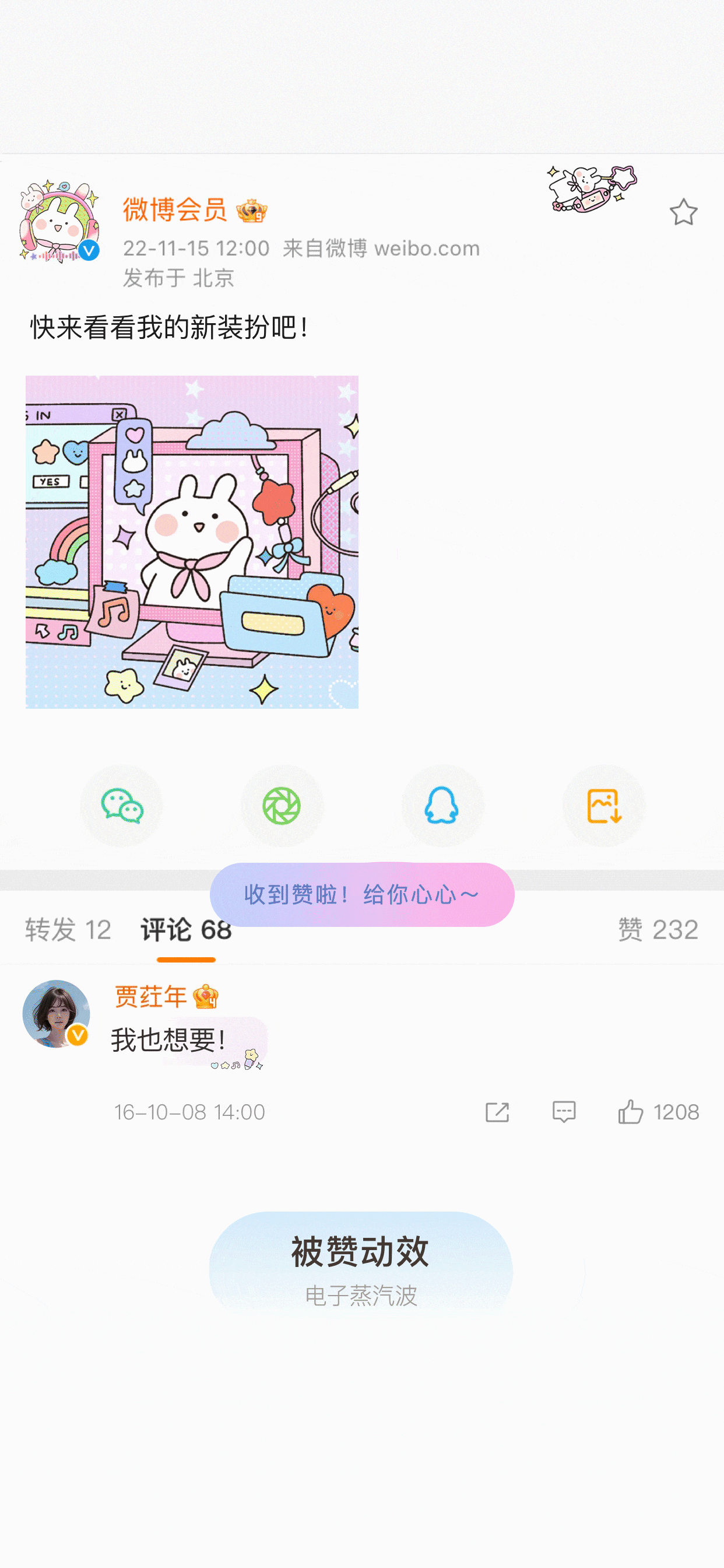Switch to the 赞 232 tab
This screenshot has height=1568, width=724.
(658, 929)
